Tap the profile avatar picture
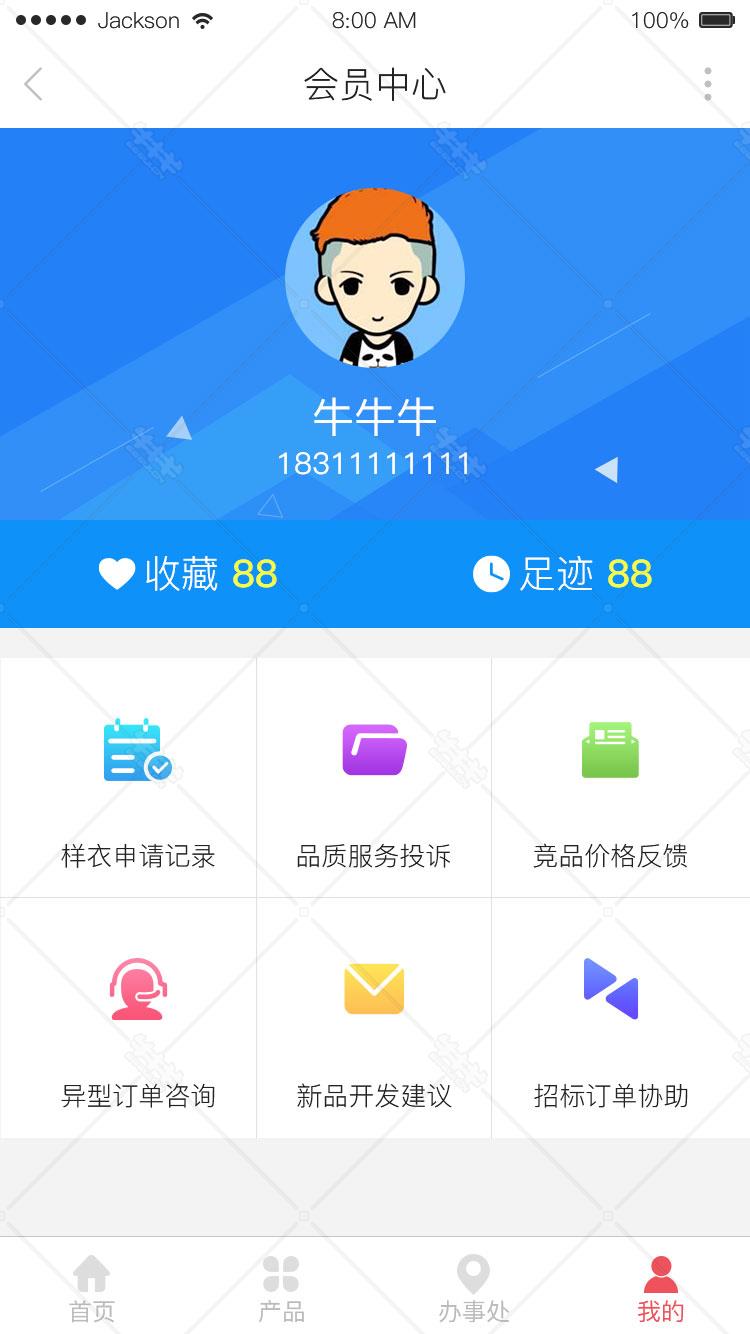Screen dimensions: 750x1334 coord(375,278)
